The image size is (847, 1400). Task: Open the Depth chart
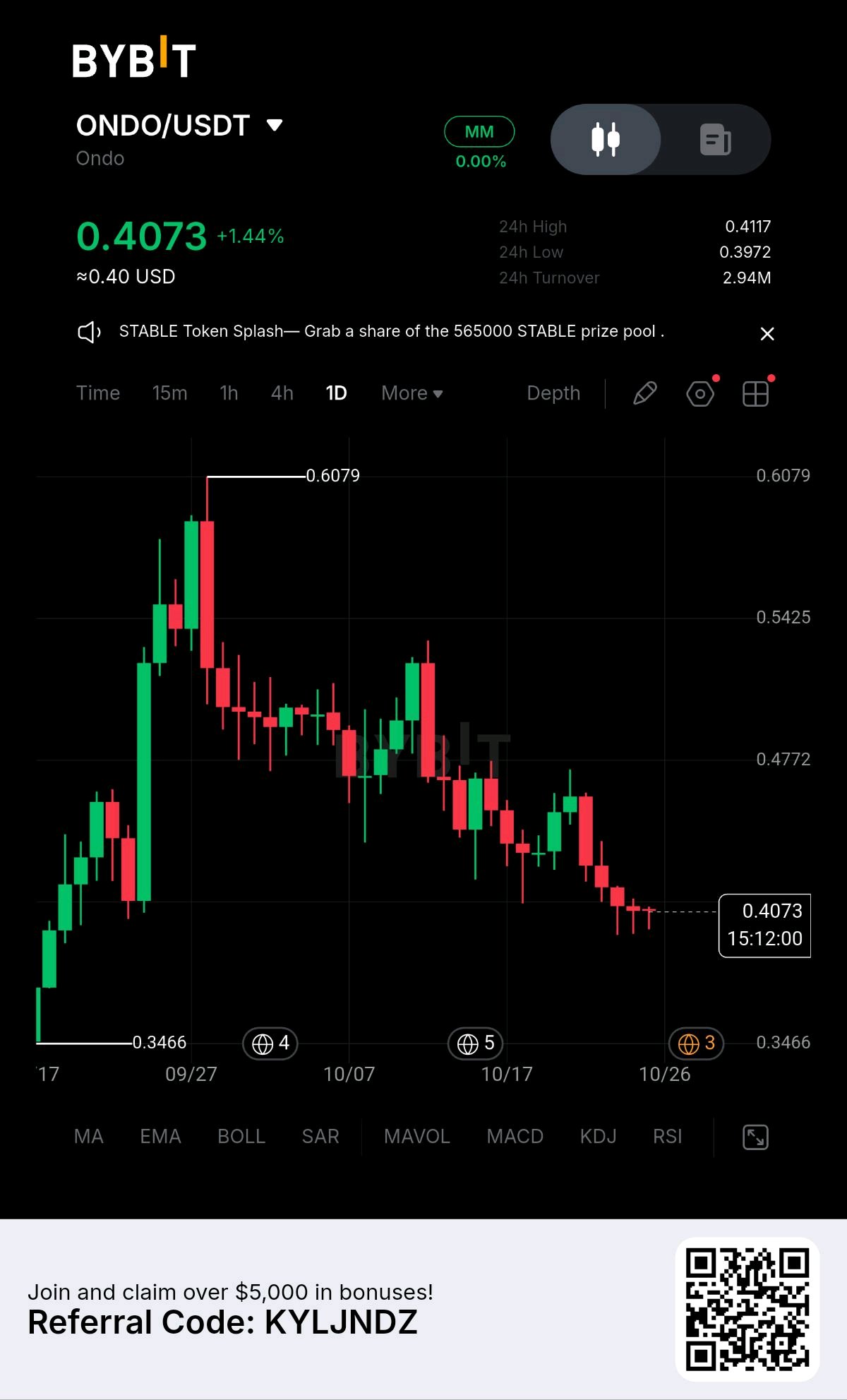click(553, 393)
